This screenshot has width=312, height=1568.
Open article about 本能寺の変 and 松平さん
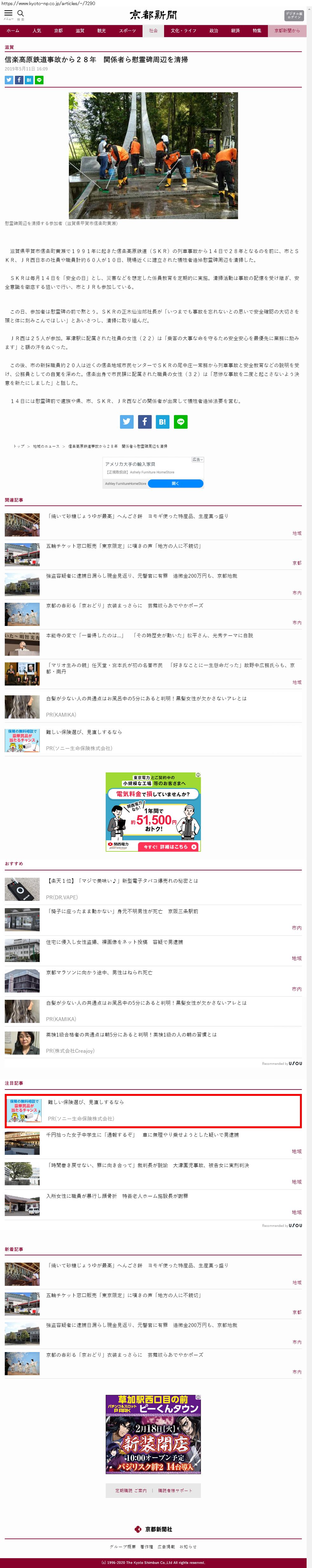pos(150,635)
